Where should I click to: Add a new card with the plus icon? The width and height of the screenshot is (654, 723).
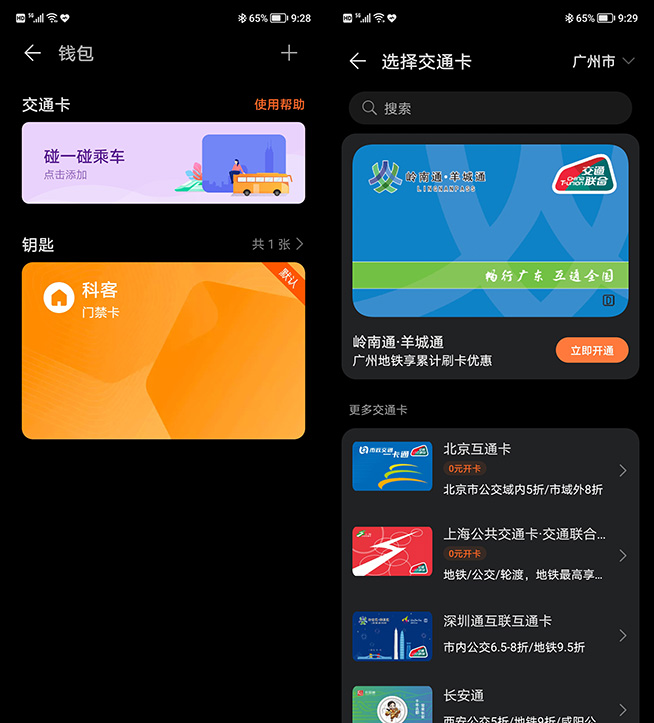[x=289, y=53]
